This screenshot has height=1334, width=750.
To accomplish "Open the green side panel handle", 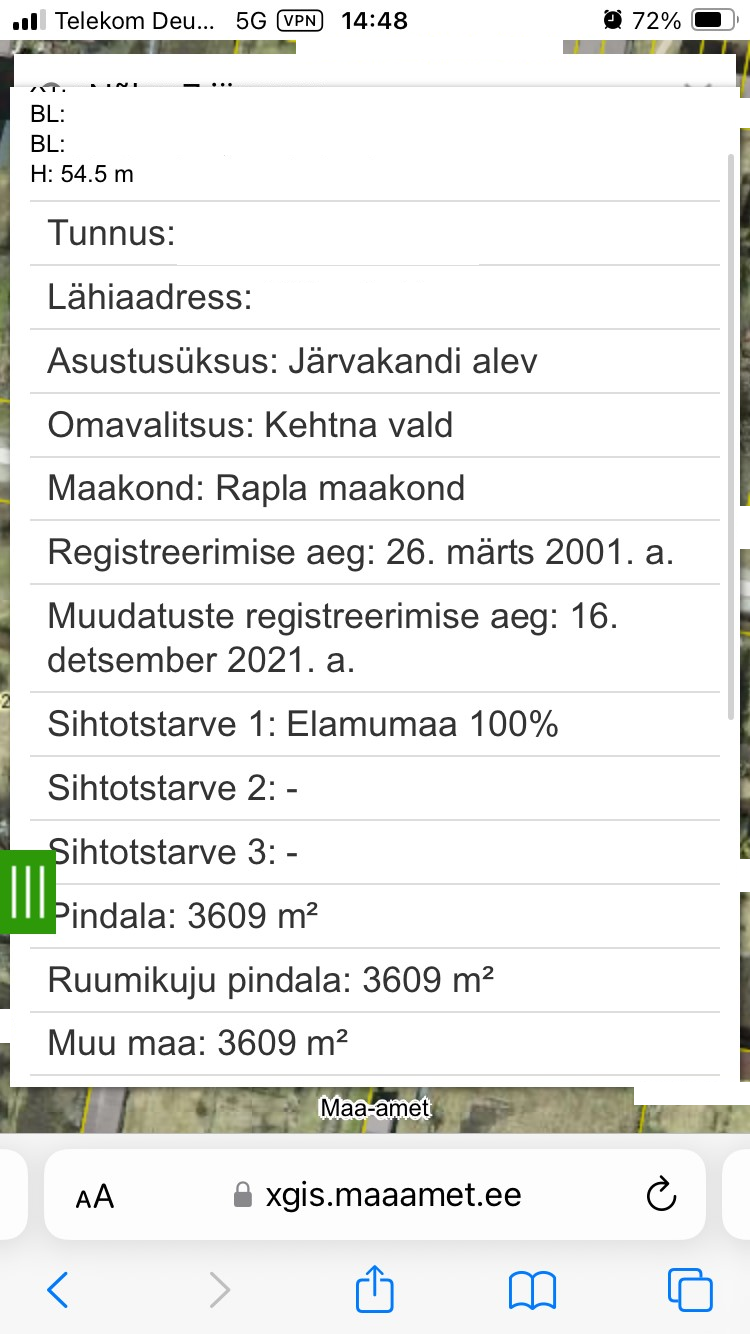I will 27,891.
